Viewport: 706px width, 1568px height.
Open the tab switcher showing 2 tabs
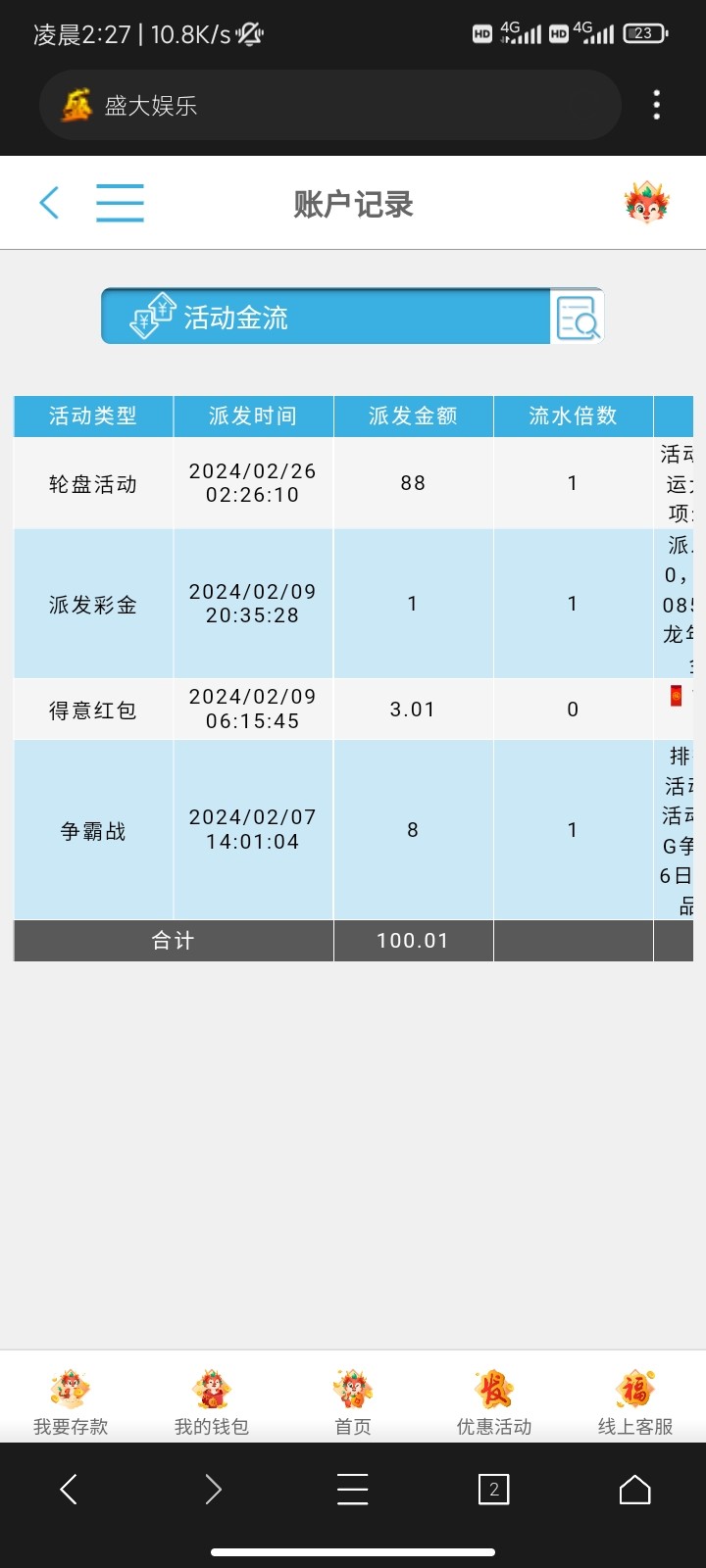493,1489
